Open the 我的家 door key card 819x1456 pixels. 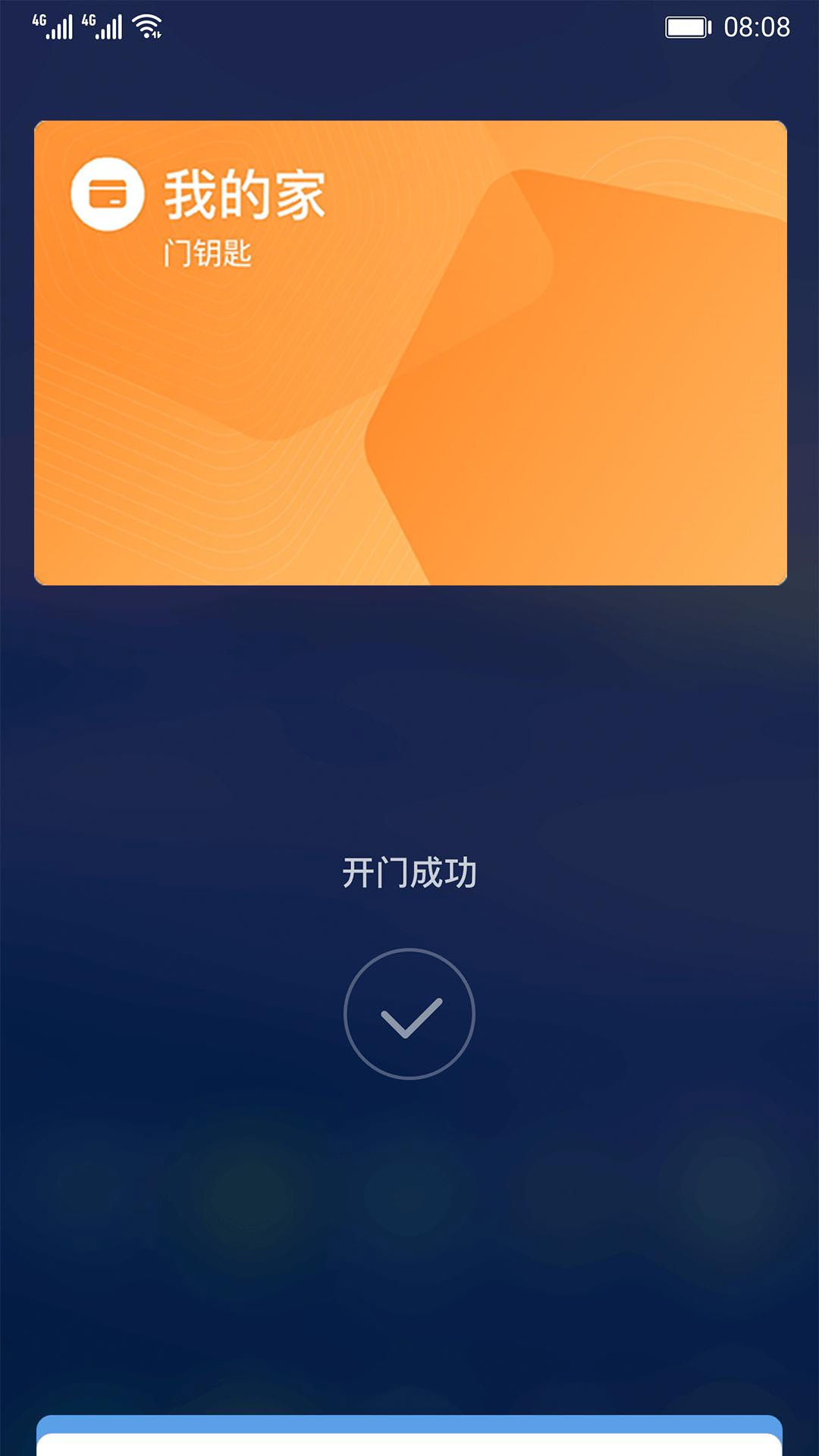409,353
